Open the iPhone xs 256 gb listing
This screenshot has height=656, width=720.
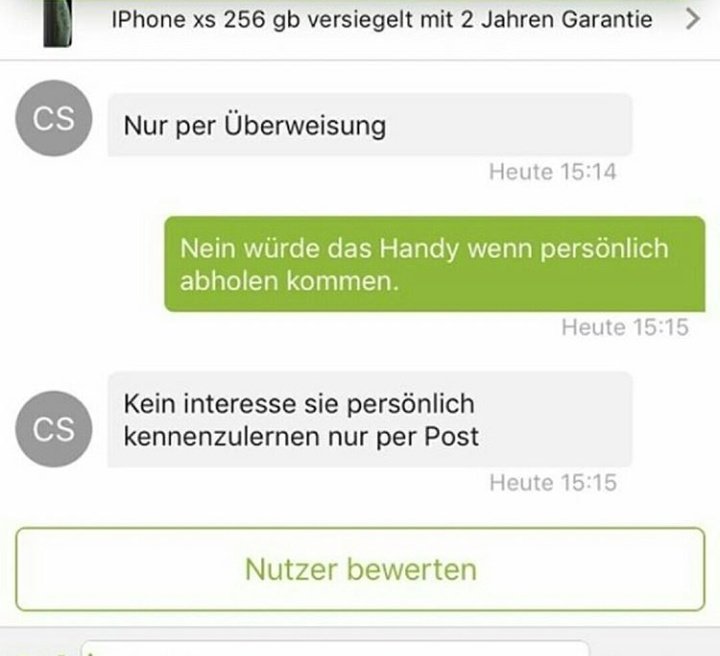pos(380,20)
